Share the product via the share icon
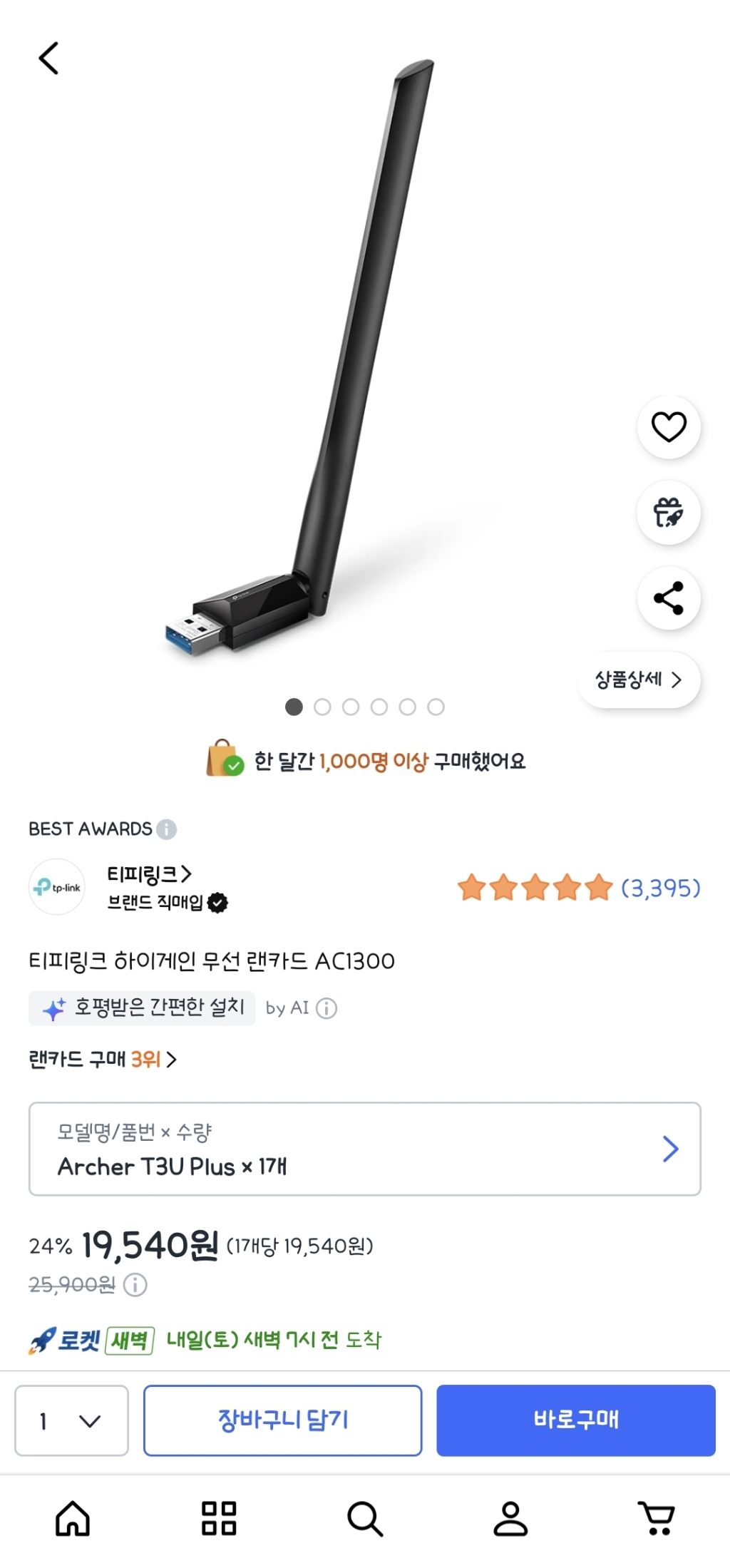This screenshot has width=730, height=1568. point(669,598)
